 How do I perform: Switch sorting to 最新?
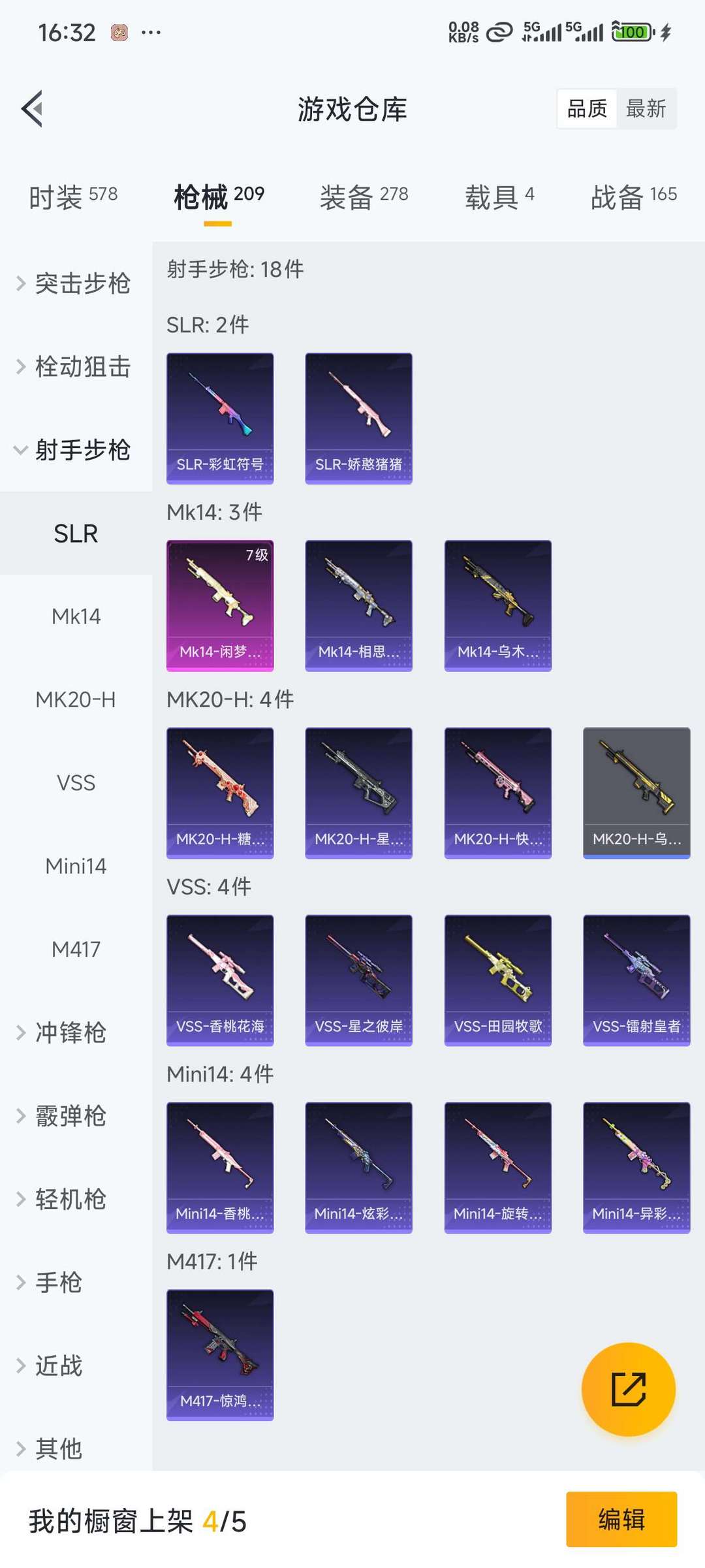click(646, 108)
